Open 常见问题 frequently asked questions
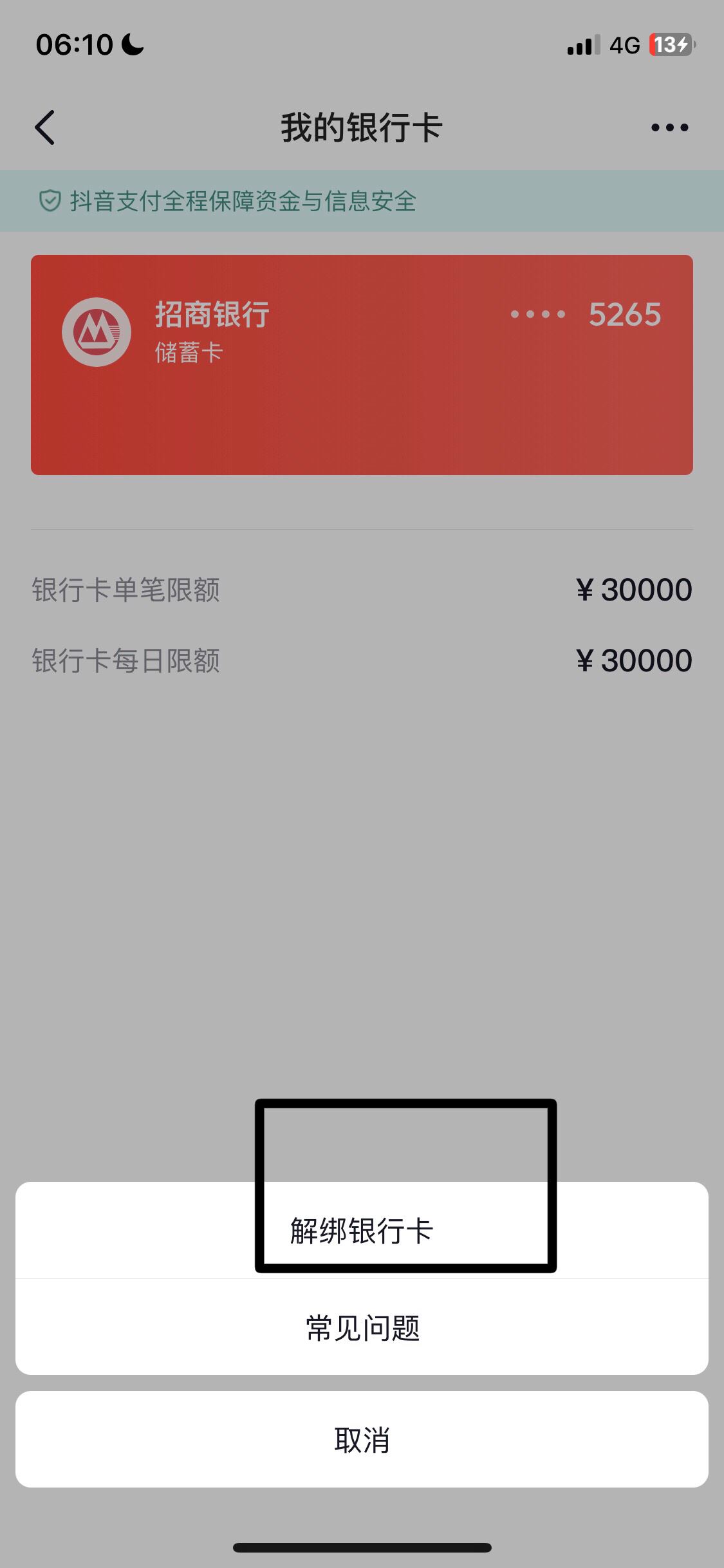724x1568 pixels. click(x=362, y=1327)
